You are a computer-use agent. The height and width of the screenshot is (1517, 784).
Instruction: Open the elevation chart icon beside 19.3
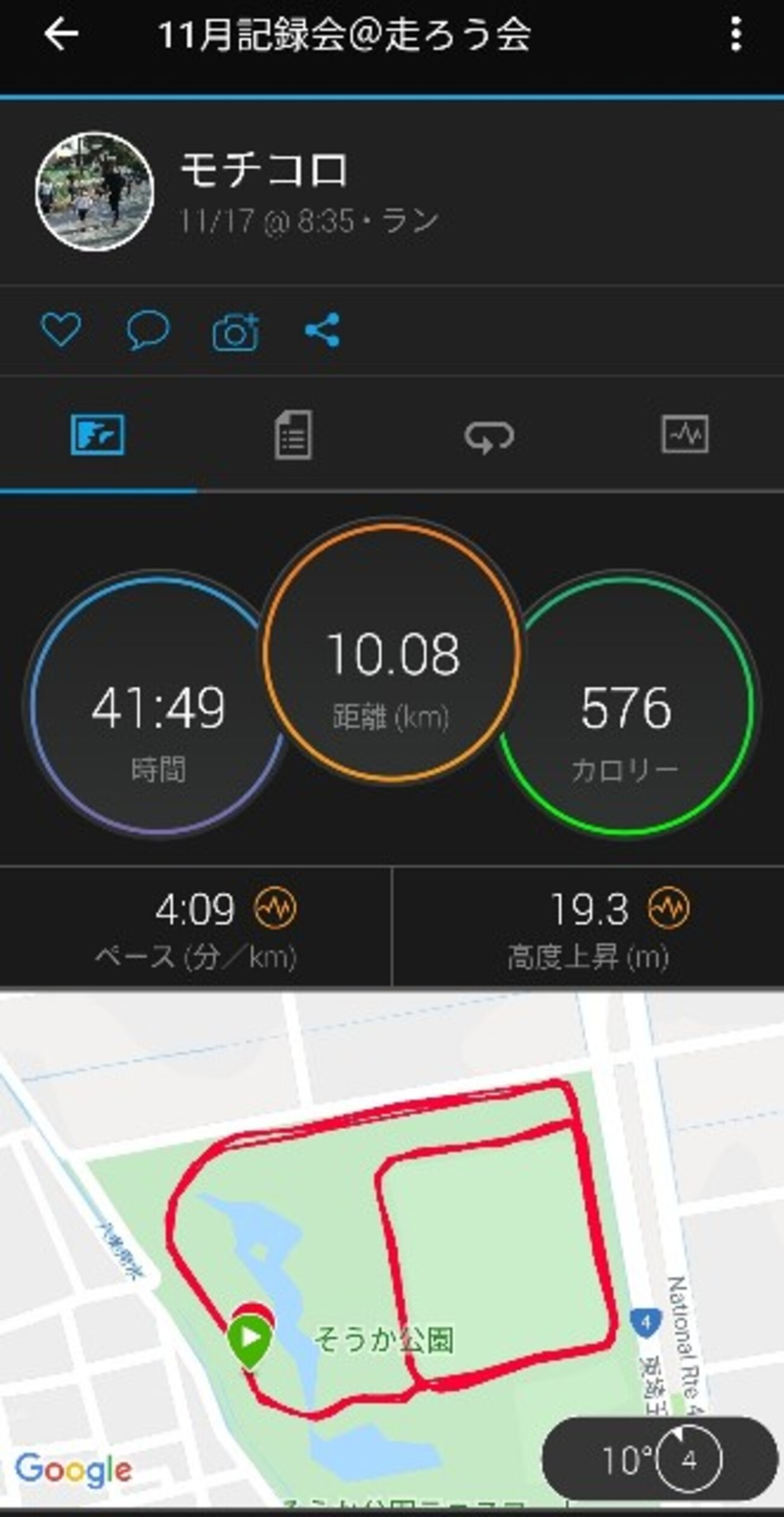(669, 908)
